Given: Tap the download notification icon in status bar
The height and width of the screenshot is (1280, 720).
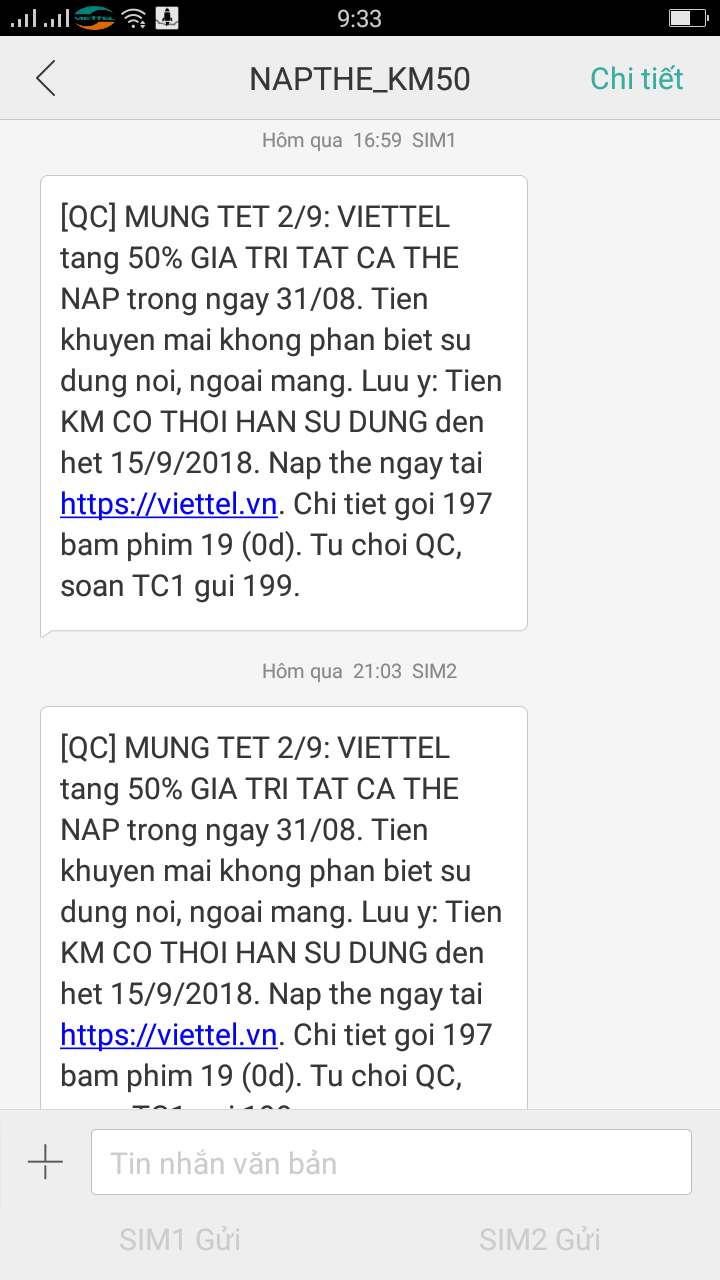Looking at the screenshot, I should pos(168,17).
